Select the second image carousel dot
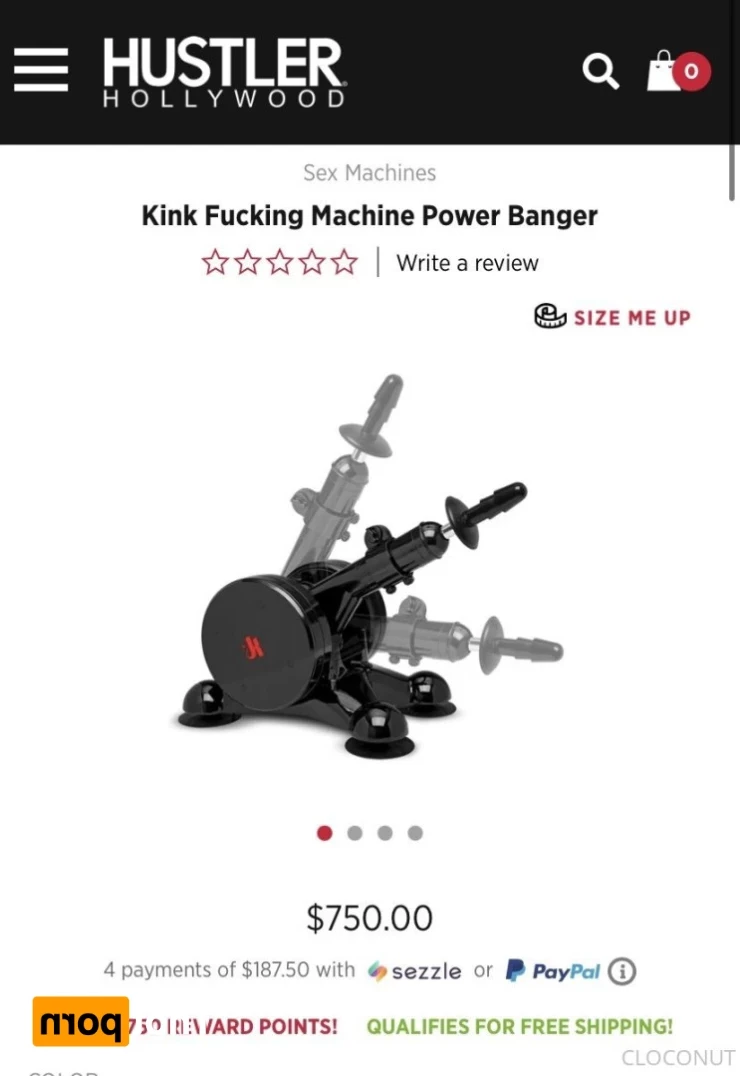This screenshot has height=1076, width=740. click(x=354, y=833)
